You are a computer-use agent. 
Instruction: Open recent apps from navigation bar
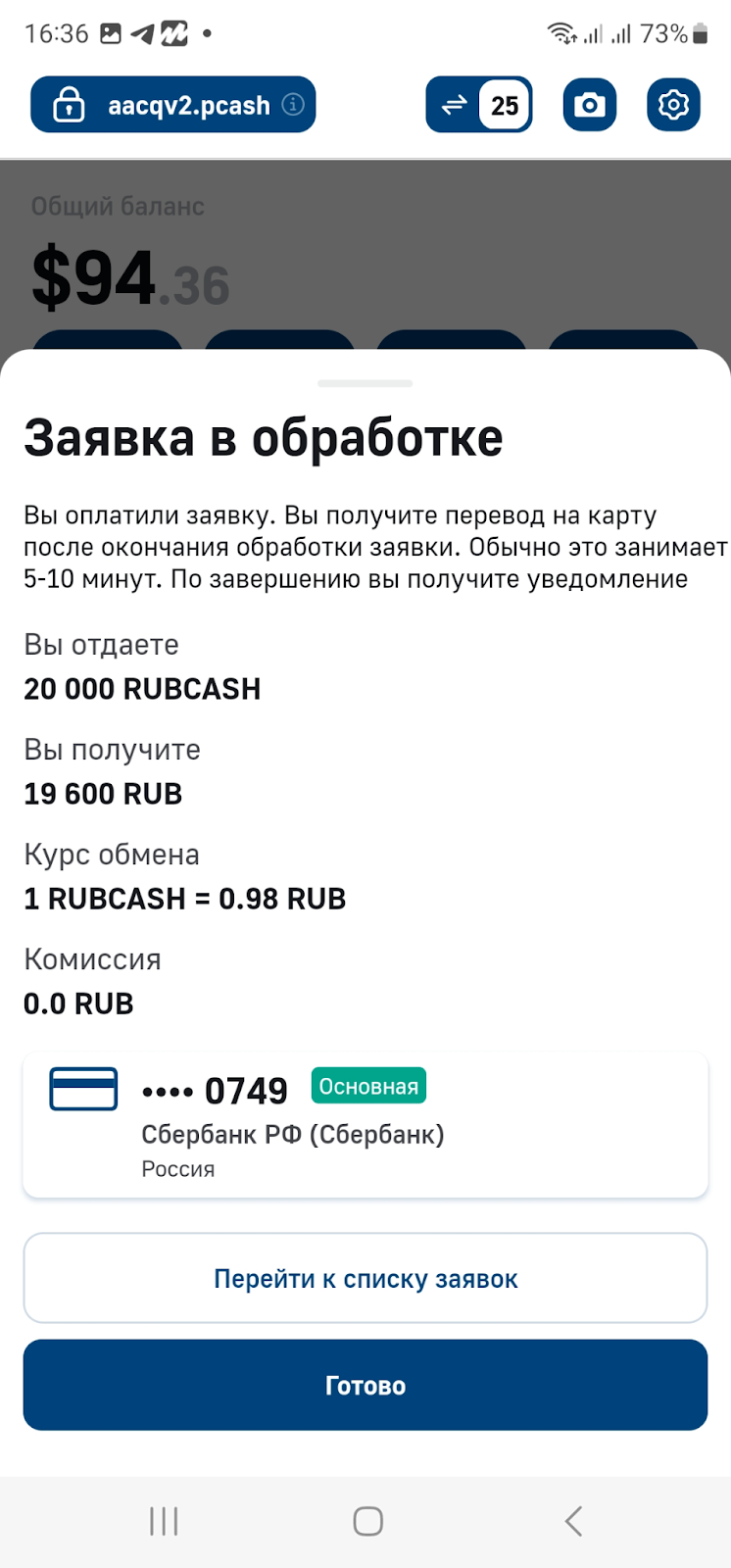(x=164, y=1521)
